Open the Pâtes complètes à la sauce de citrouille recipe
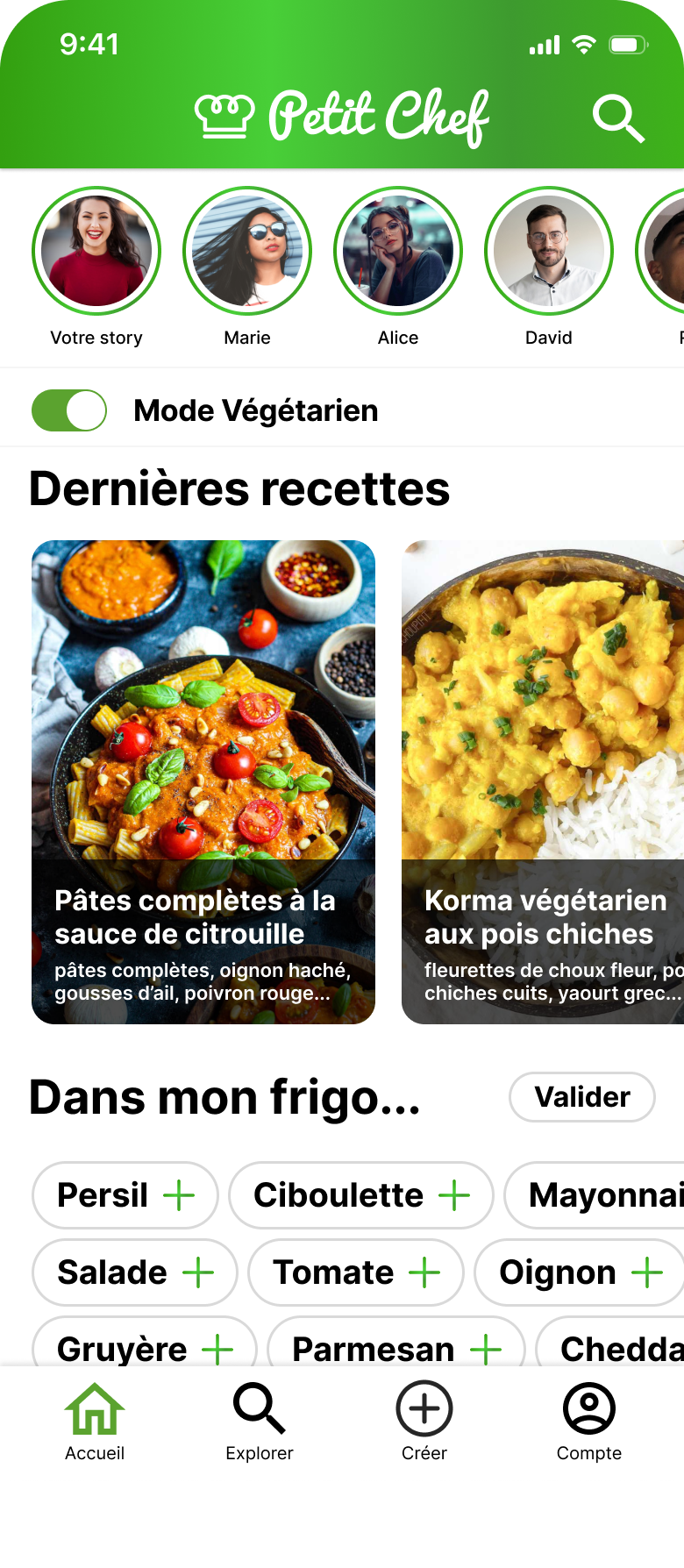 [x=203, y=782]
